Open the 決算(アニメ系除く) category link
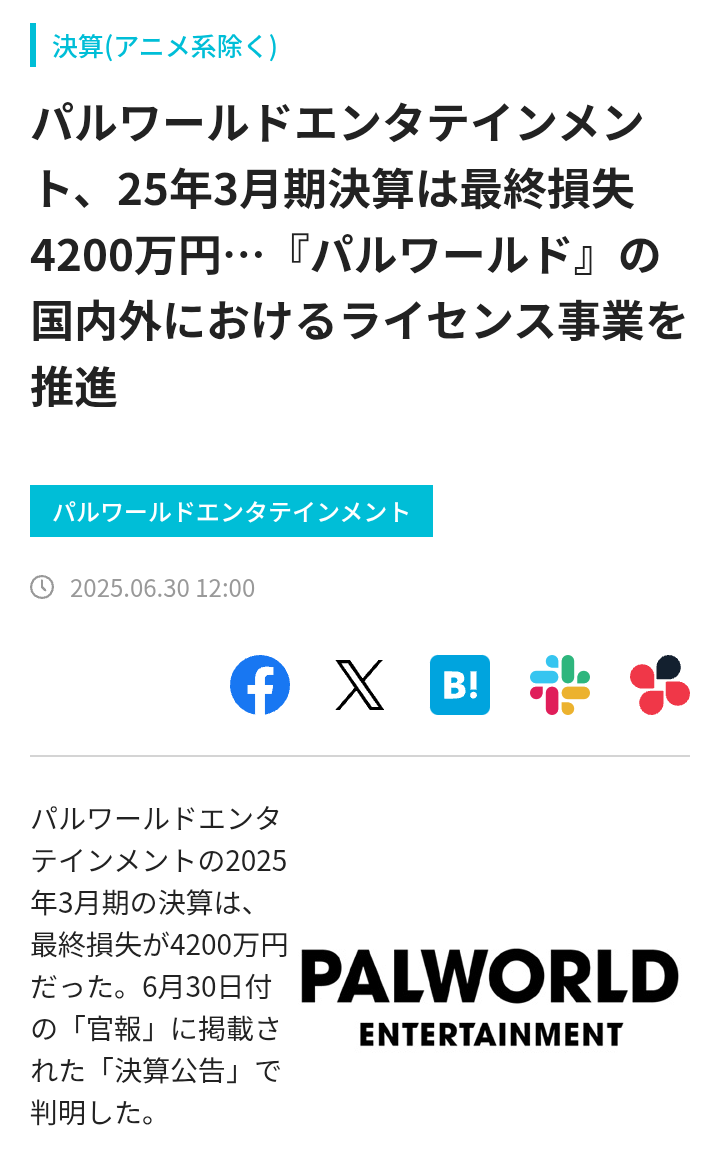The height and width of the screenshot is (1153, 720). [165, 46]
